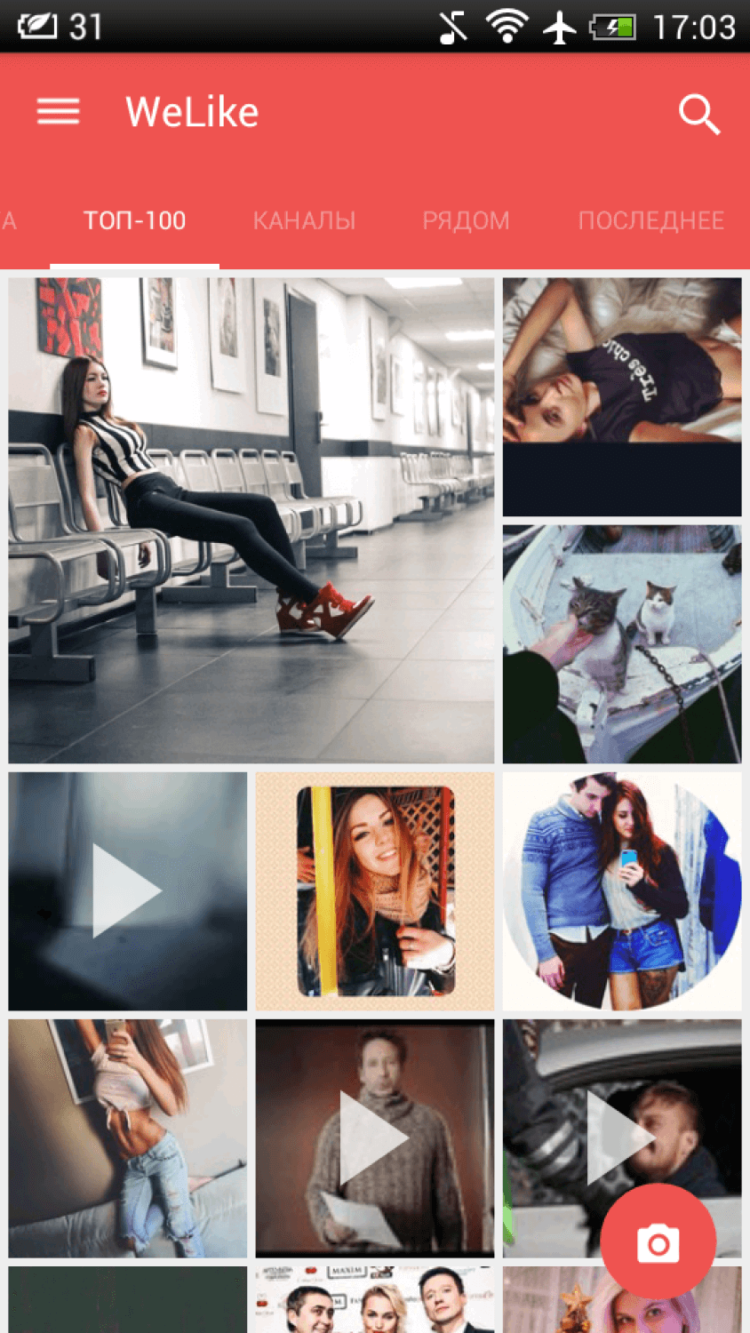The width and height of the screenshot is (750, 1333).
Task: Open the mirror selfie in ripped jeans
Action: click(x=127, y=1138)
